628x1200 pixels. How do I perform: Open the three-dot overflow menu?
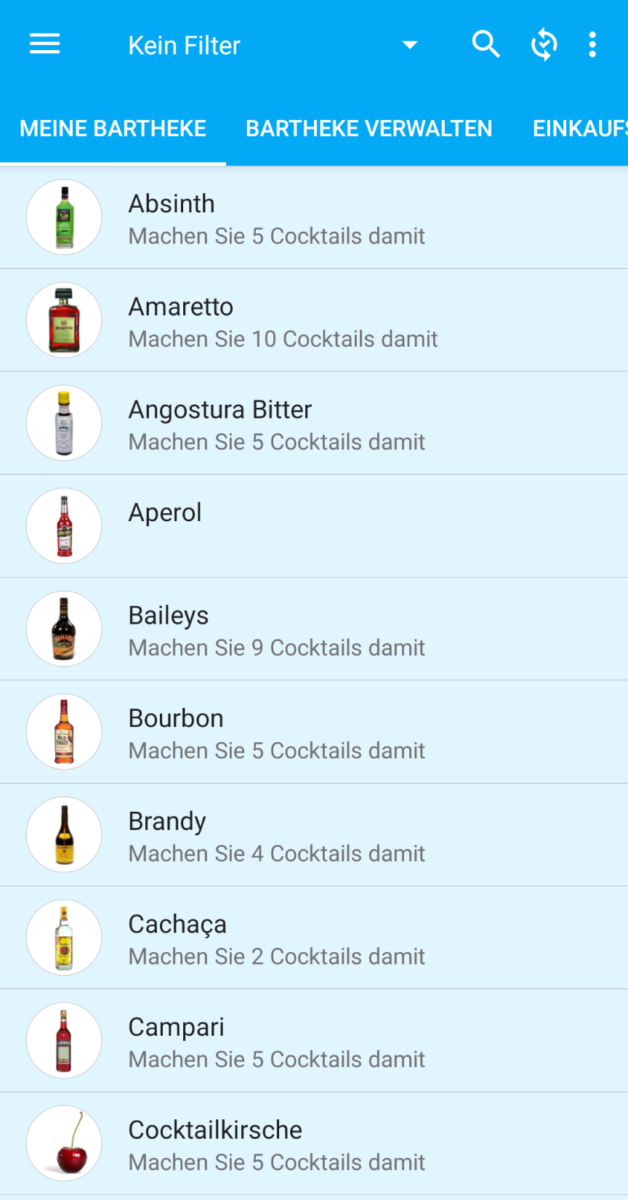tap(593, 45)
